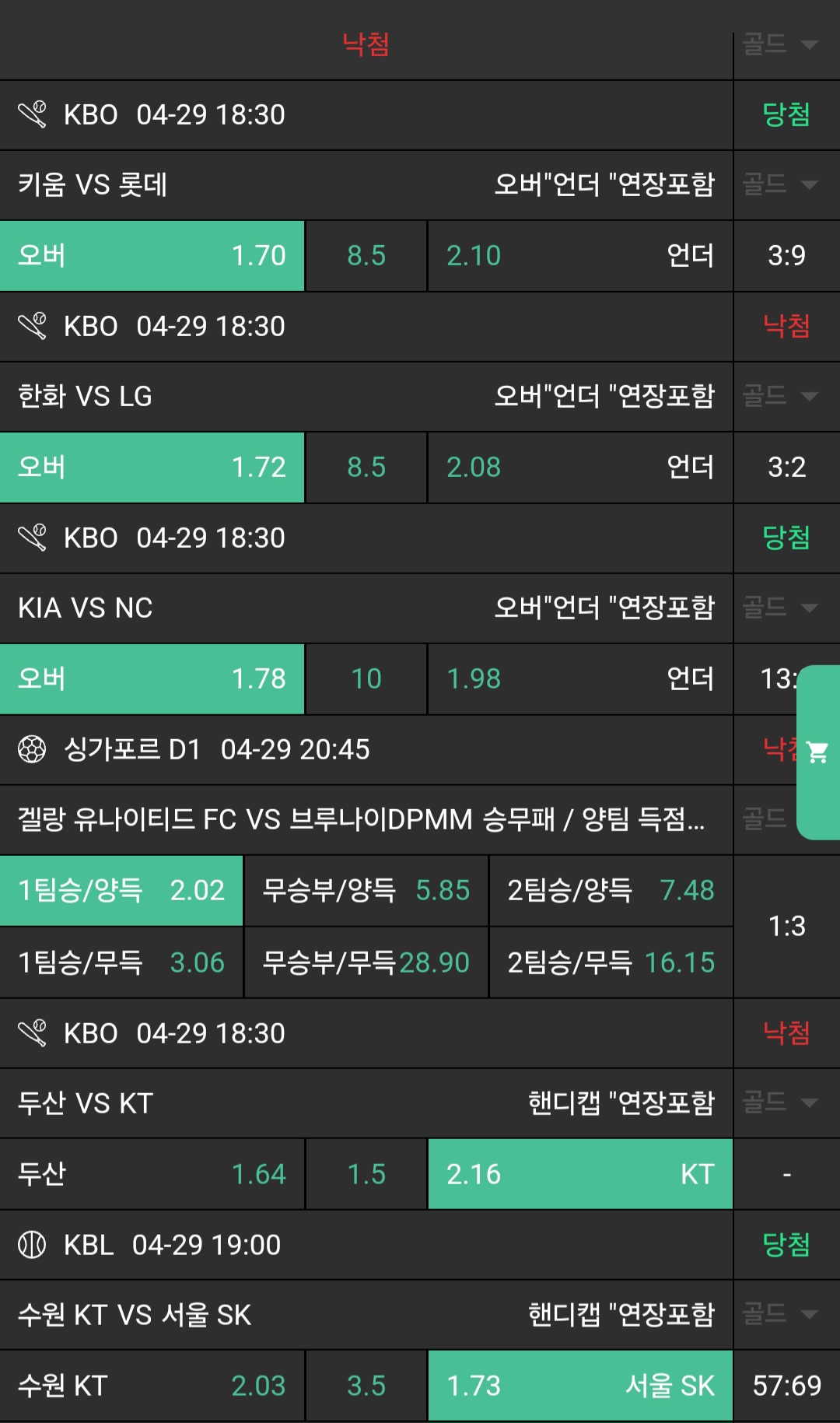
Task: Select 언더 2.08 for 한화 VS LG
Action: 579,468
